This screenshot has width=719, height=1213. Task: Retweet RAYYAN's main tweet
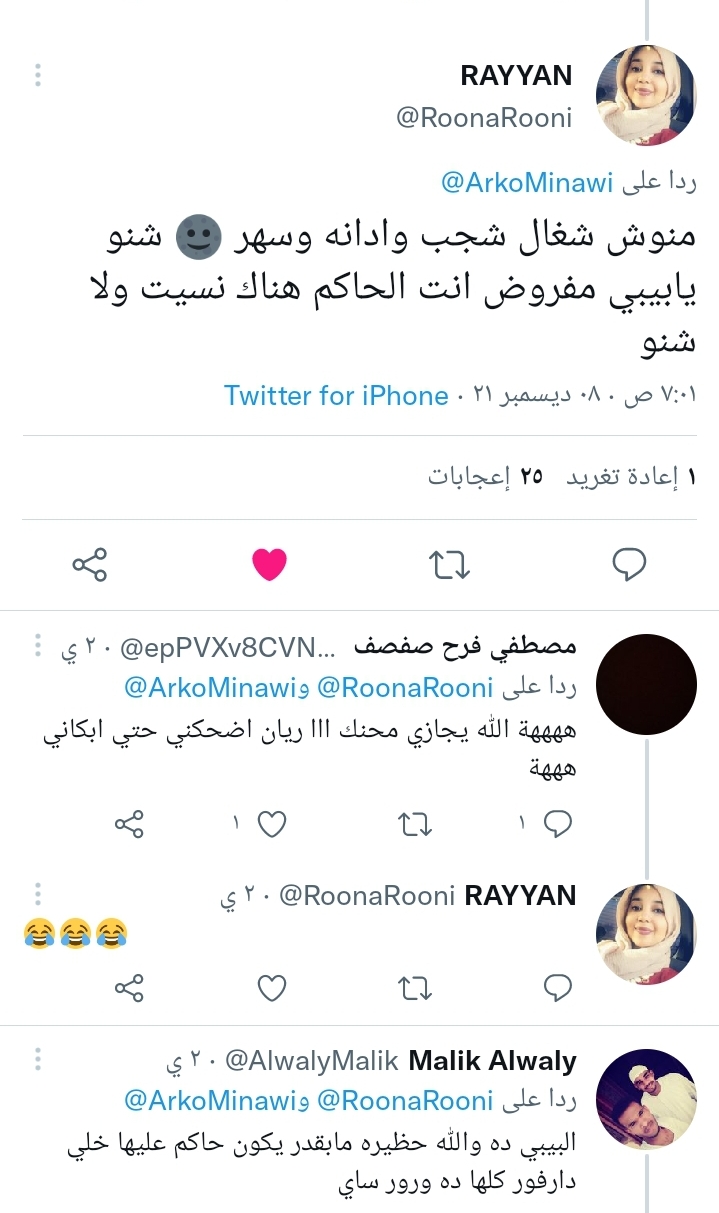pos(449,565)
